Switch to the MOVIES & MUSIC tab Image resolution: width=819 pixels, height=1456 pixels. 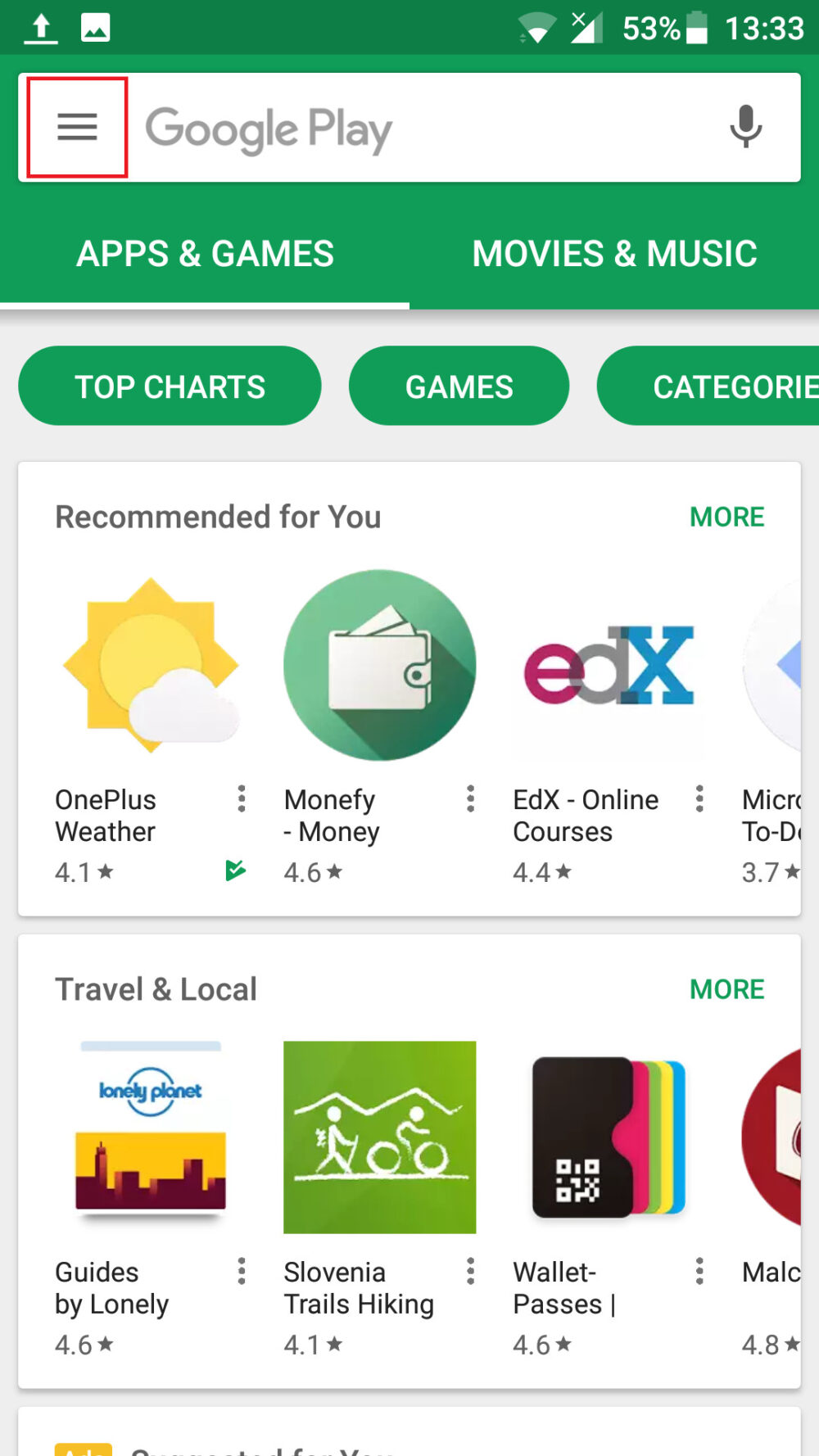tap(615, 253)
